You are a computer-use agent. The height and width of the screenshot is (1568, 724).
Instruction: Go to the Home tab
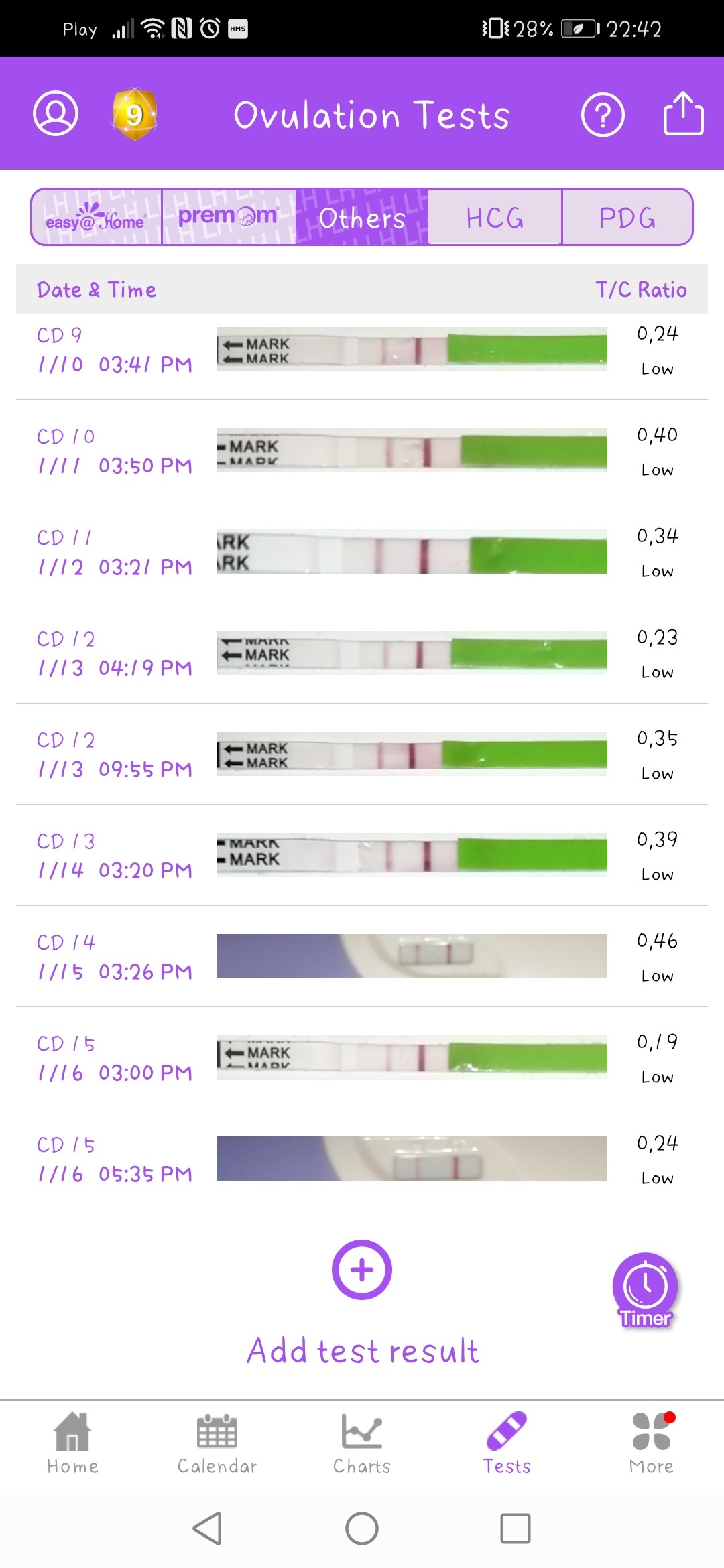[x=72, y=1443]
